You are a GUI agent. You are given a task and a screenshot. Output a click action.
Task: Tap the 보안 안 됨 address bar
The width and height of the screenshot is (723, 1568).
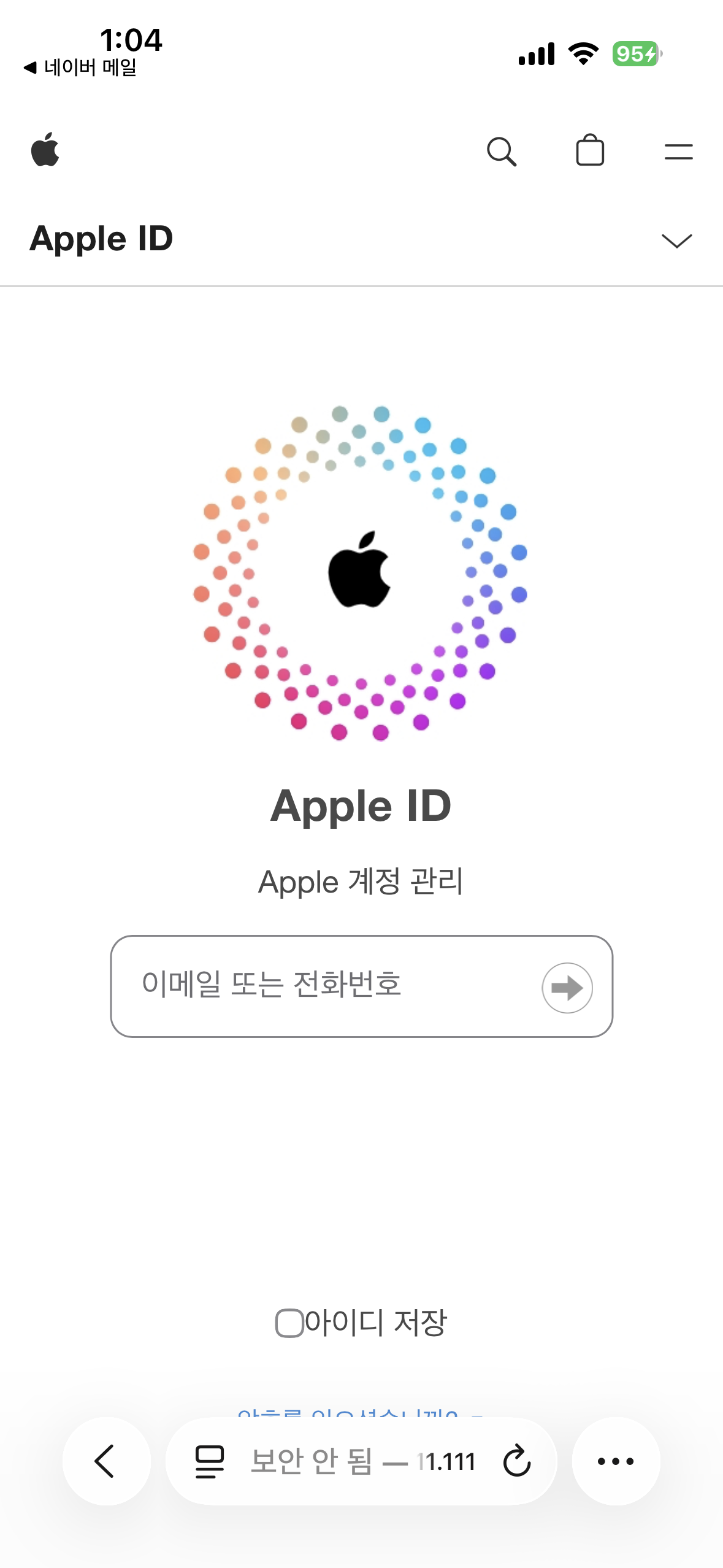coord(362,1461)
